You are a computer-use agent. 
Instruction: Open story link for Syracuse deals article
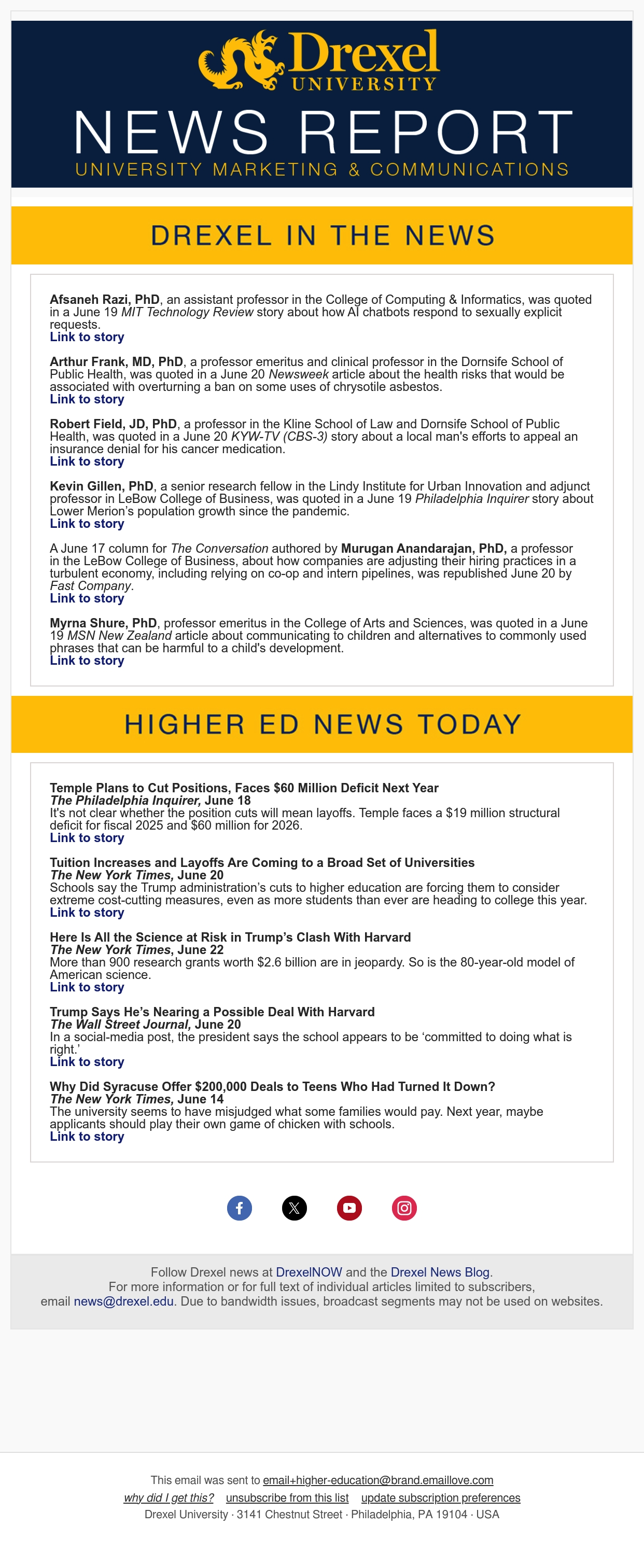(x=87, y=1137)
